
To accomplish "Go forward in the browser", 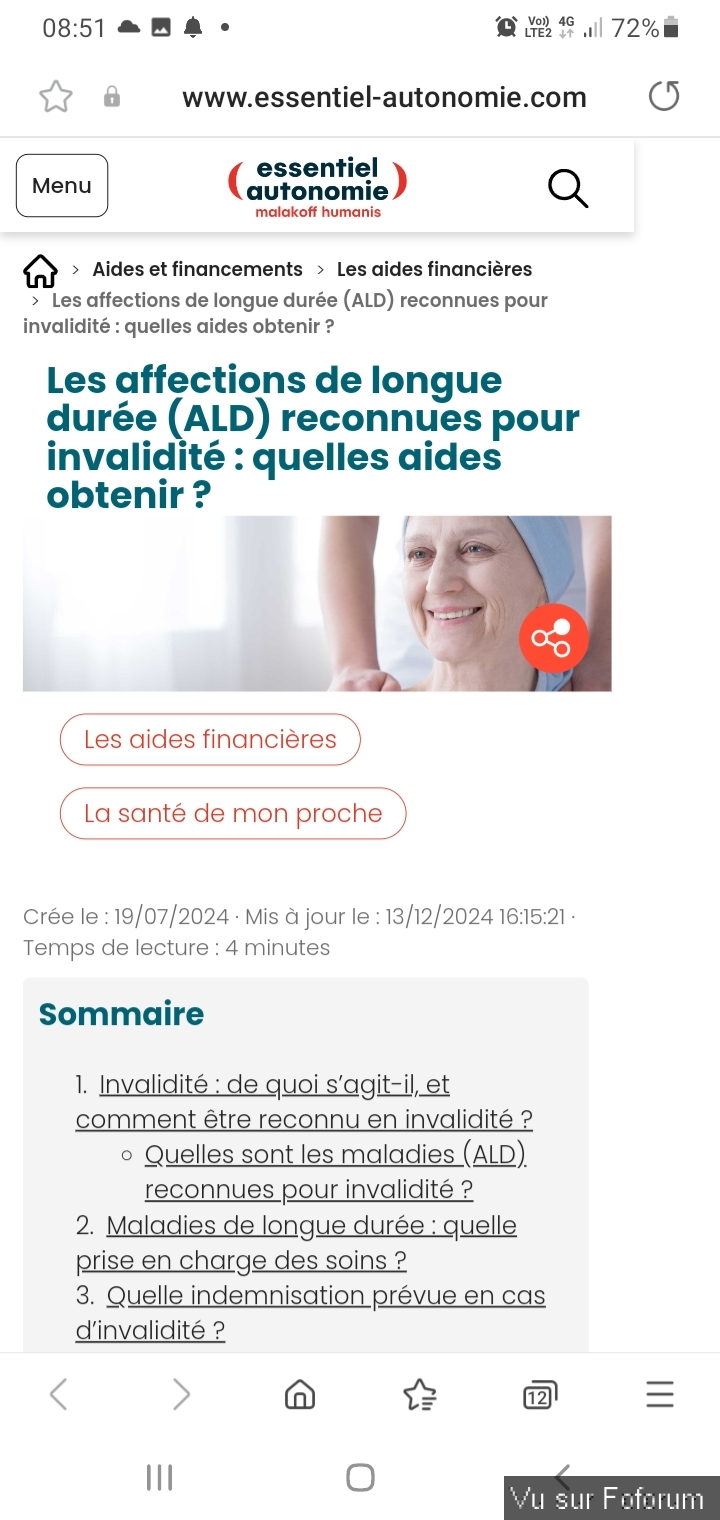I will tap(181, 1394).
